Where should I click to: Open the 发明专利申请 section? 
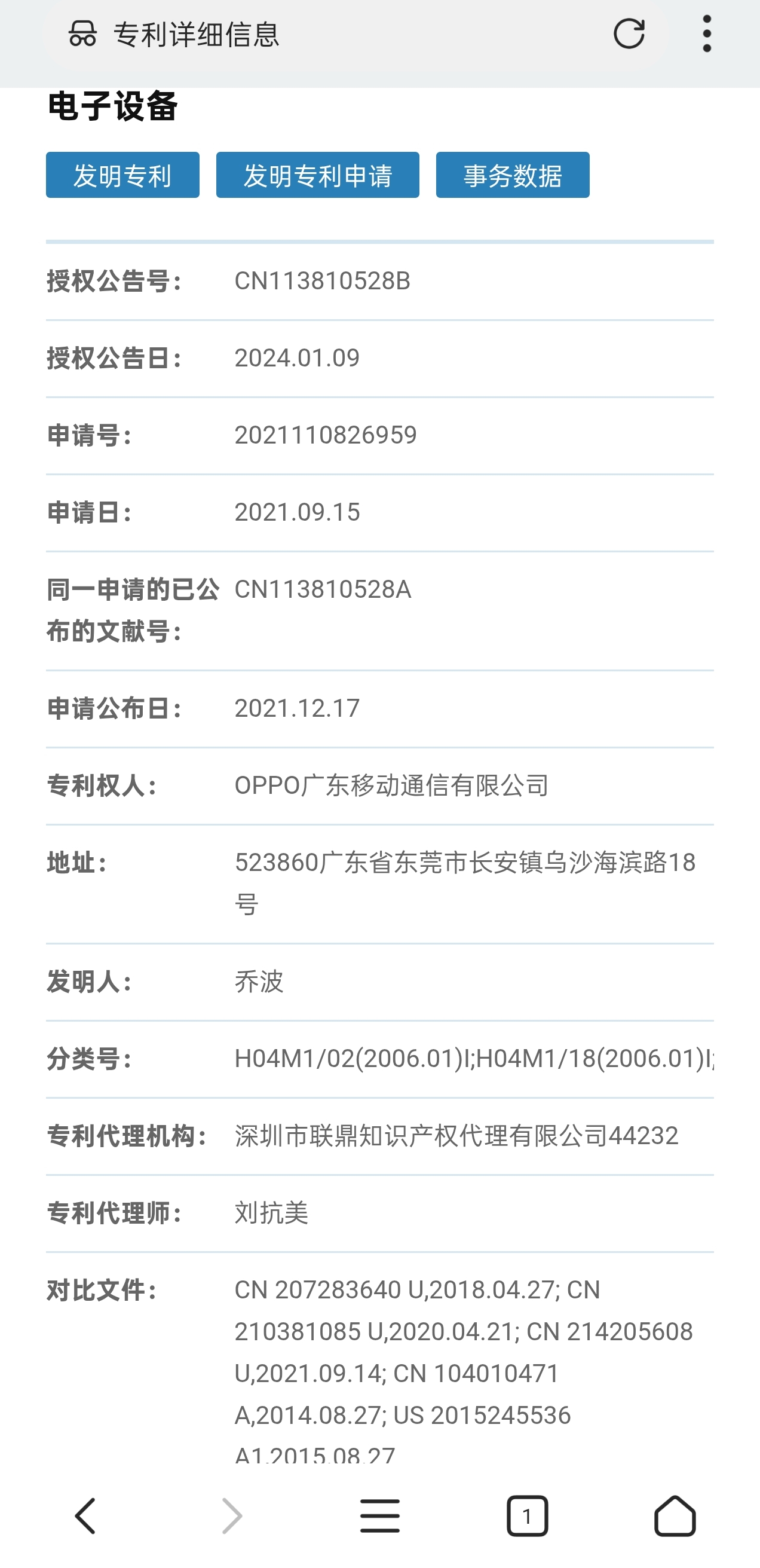point(317,175)
